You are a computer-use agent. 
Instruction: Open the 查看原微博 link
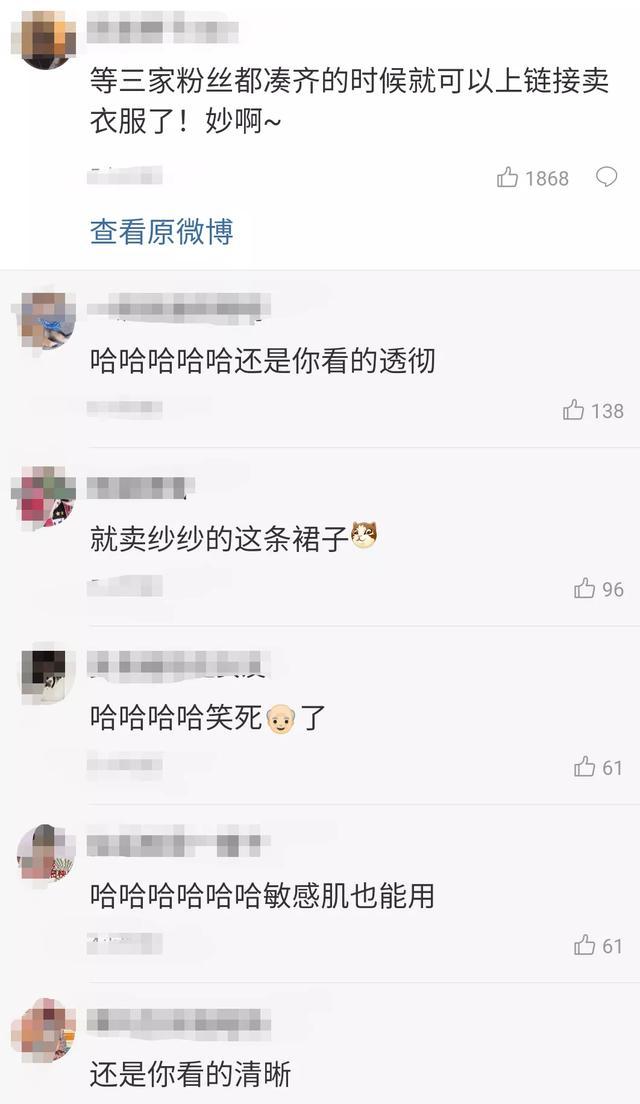pyautogui.click(x=161, y=232)
